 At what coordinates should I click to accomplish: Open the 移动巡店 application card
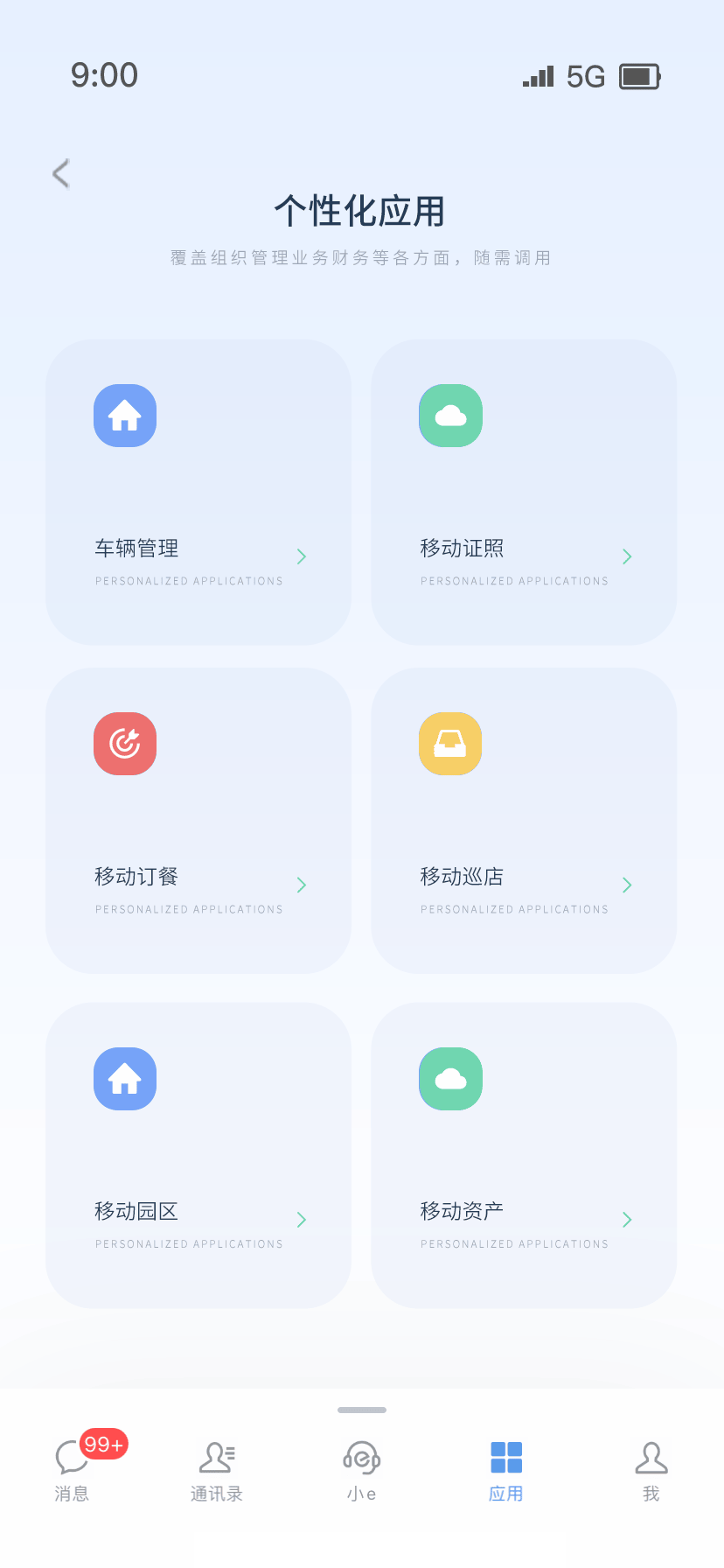(524, 821)
